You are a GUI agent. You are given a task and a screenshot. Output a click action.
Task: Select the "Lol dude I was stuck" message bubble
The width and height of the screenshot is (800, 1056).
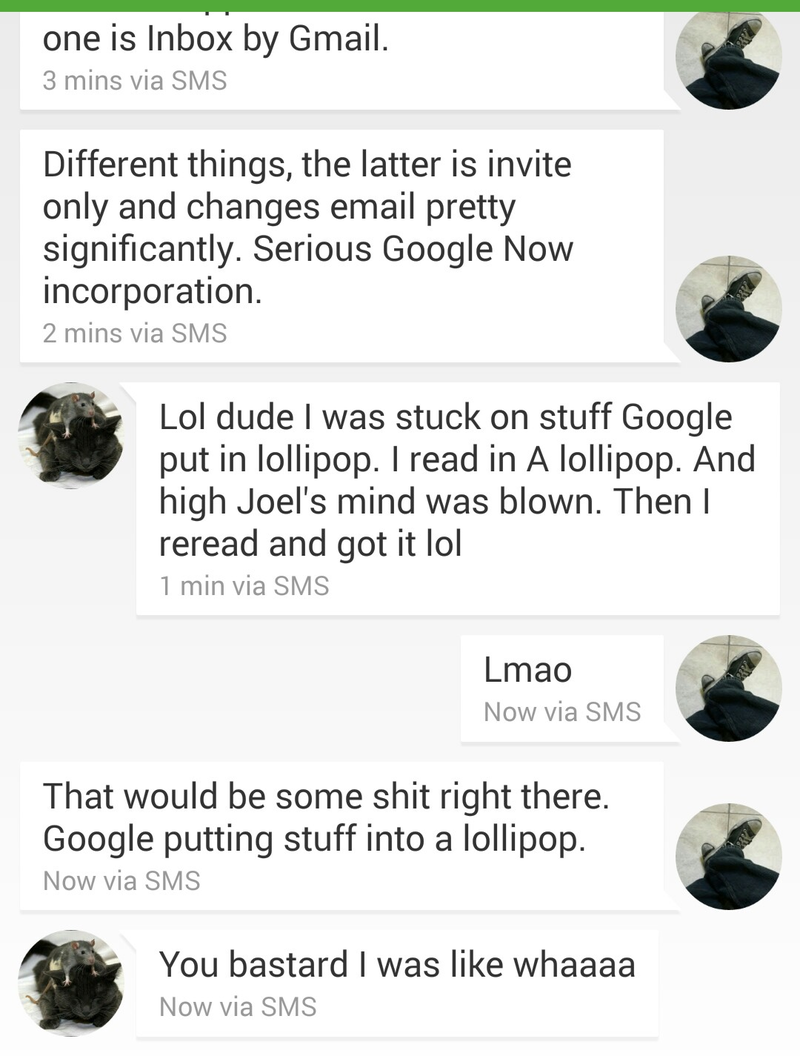(457, 498)
